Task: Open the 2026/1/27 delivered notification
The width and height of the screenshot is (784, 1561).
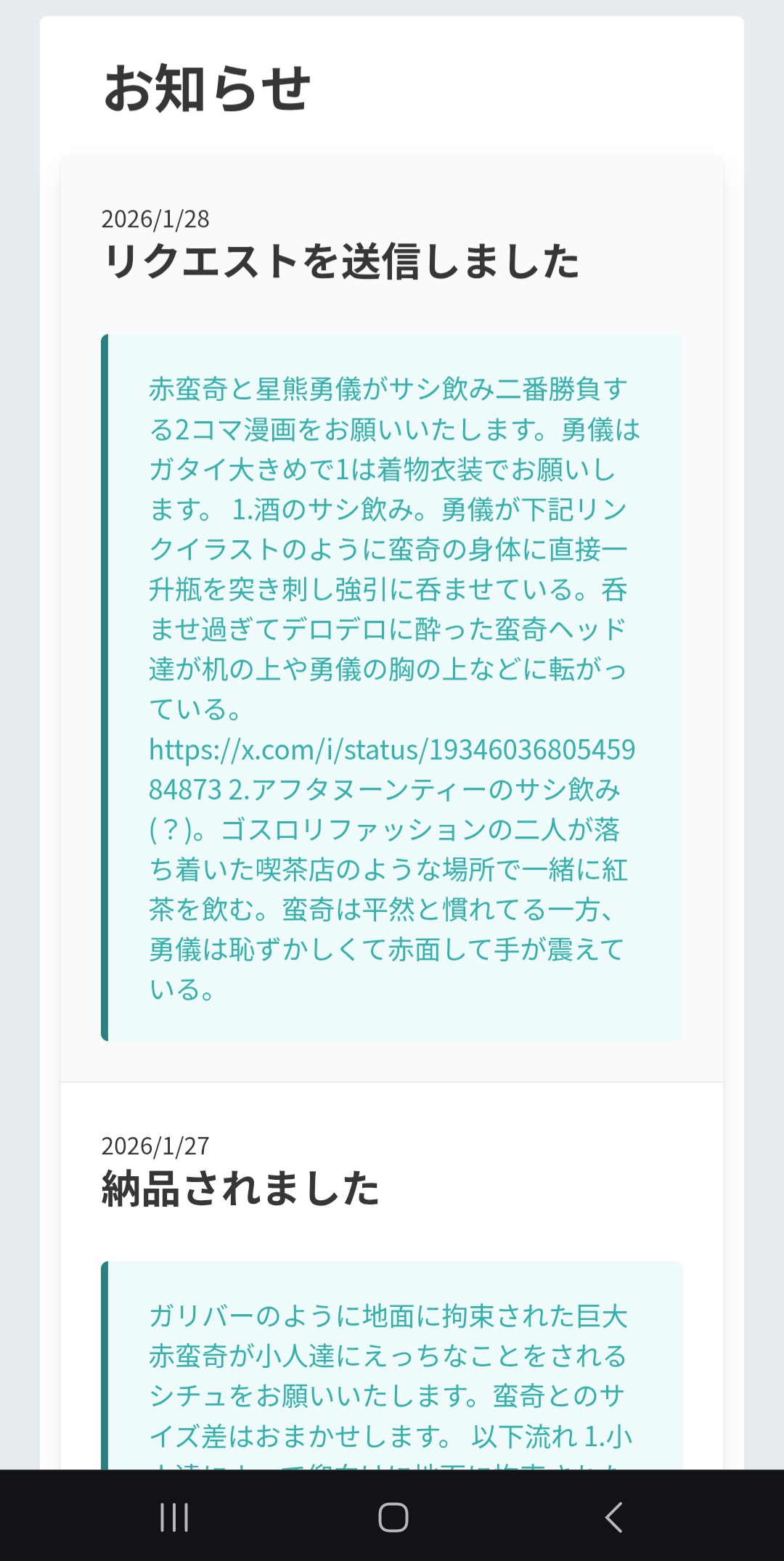Action: 240,1189
